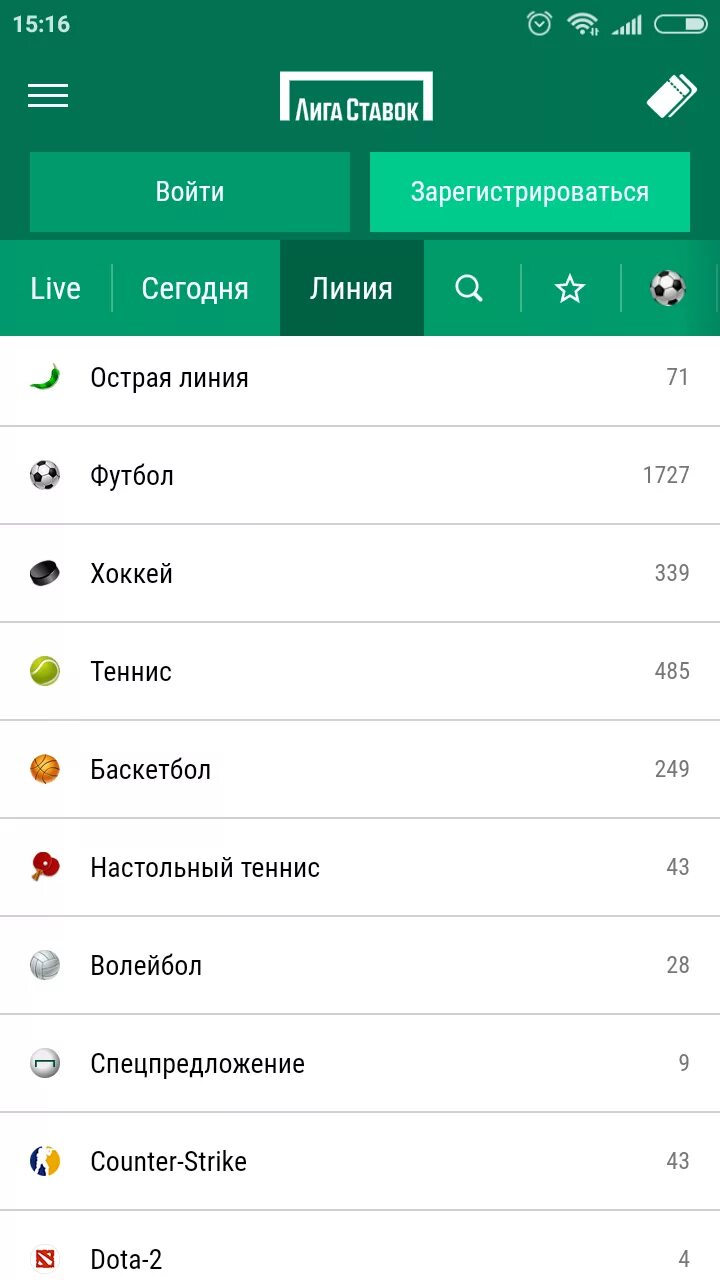Go to the Волейбол category
The image size is (720, 1280).
point(360,965)
